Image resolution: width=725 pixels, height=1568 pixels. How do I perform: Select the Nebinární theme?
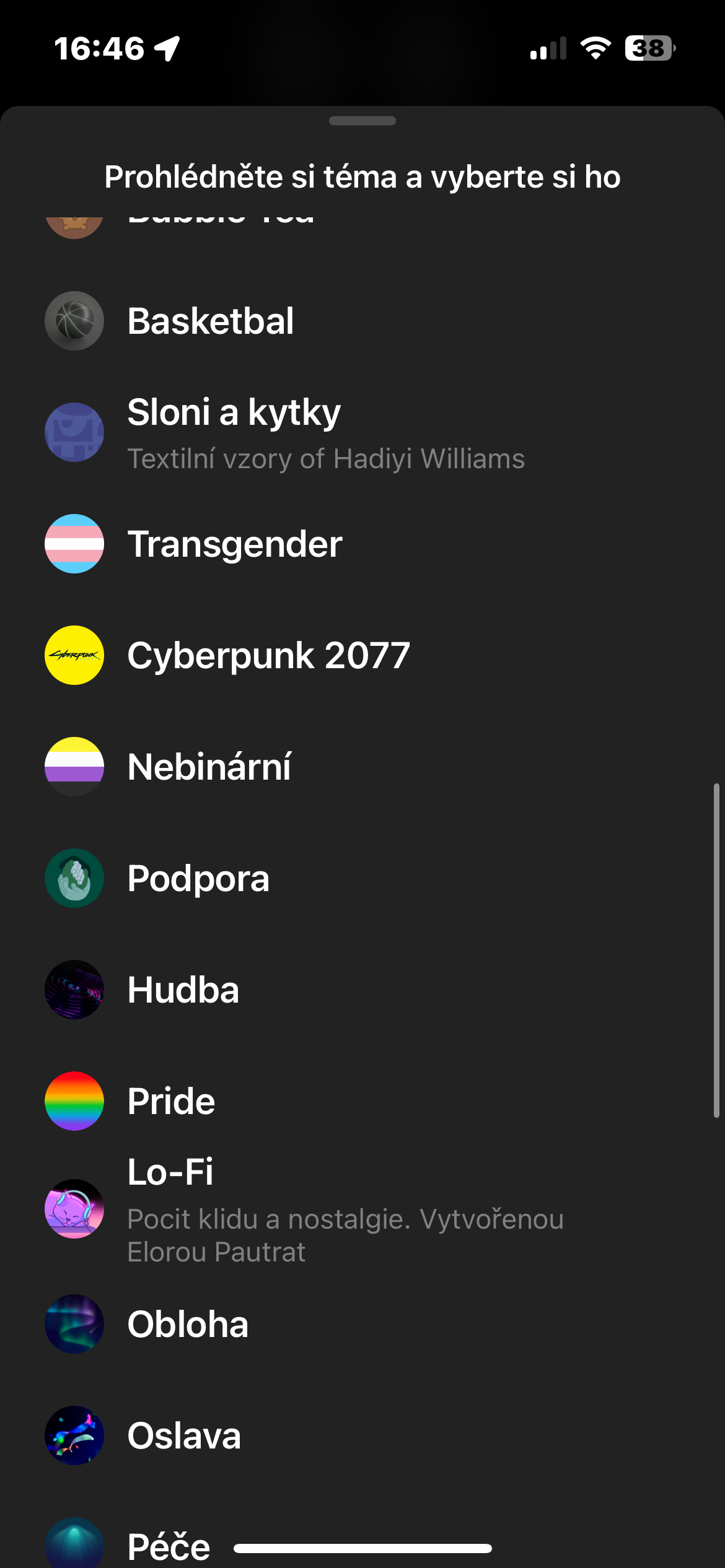click(x=209, y=767)
